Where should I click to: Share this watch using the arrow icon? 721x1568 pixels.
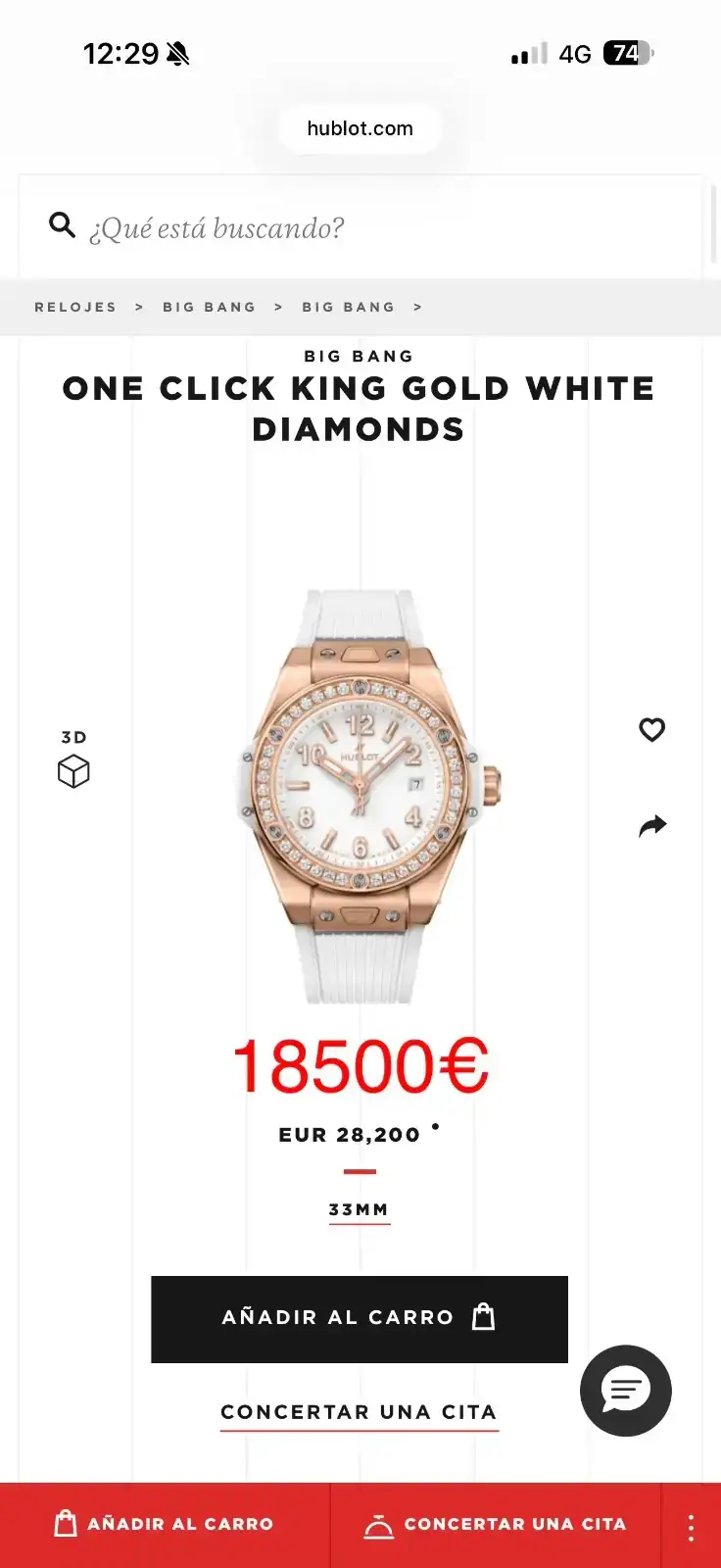point(652,826)
